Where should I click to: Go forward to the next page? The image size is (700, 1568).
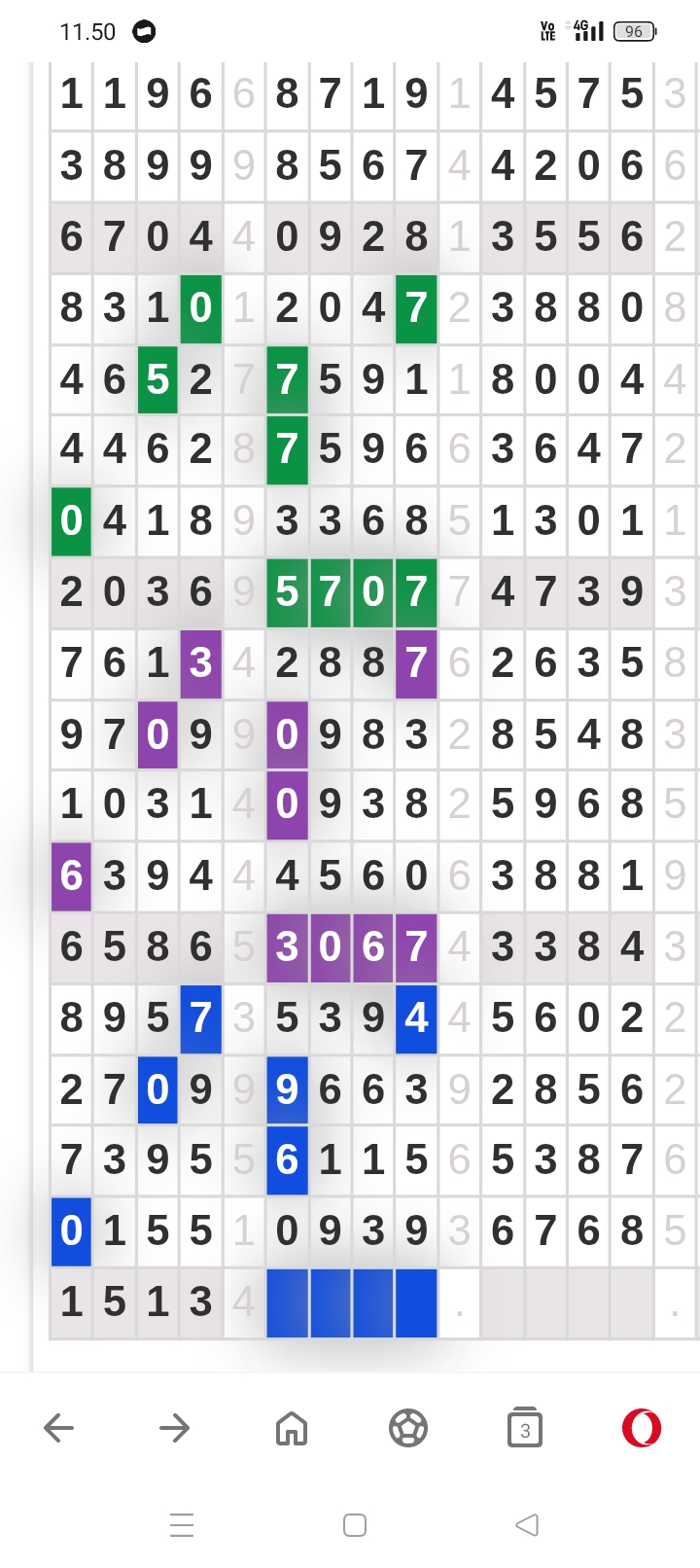(x=175, y=1428)
